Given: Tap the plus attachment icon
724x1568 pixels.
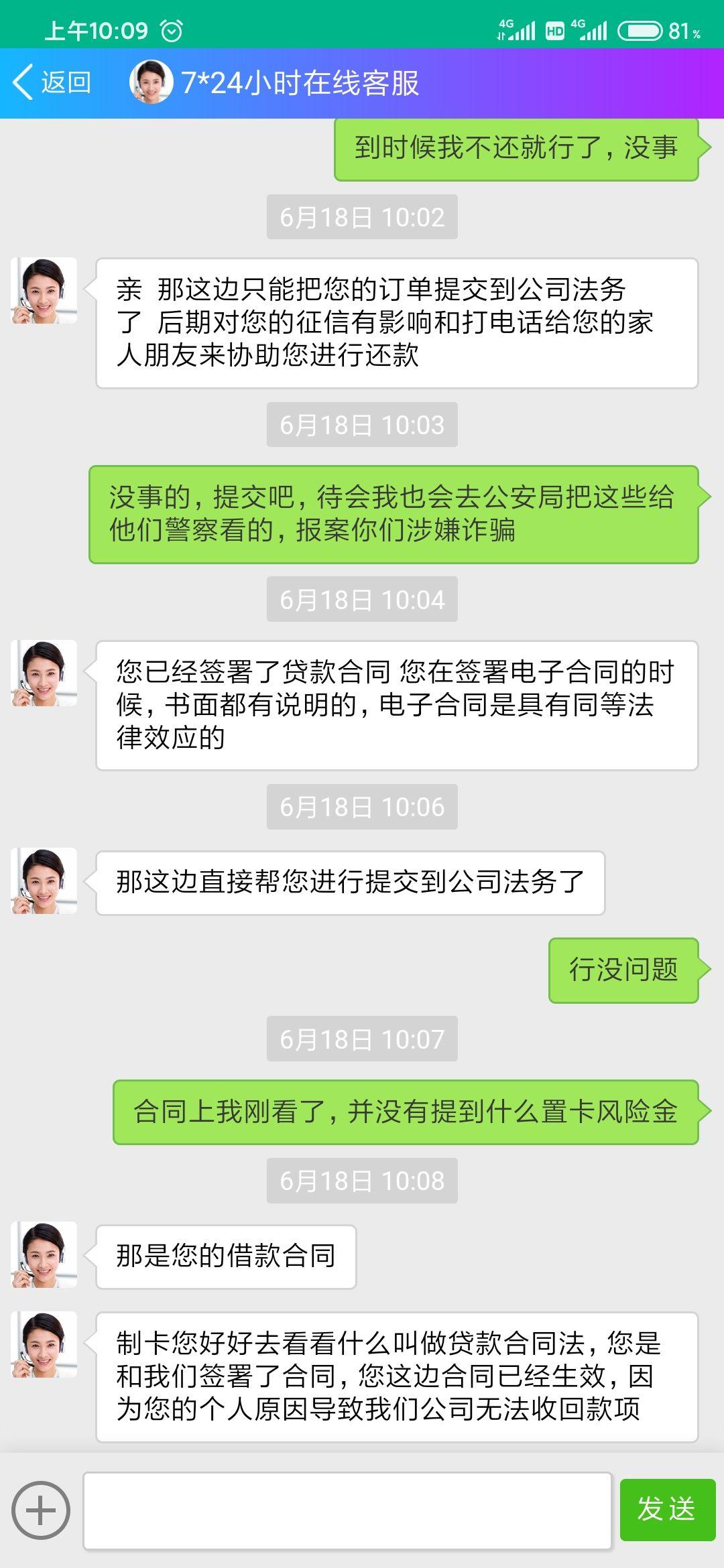Looking at the screenshot, I should coord(41,1510).
